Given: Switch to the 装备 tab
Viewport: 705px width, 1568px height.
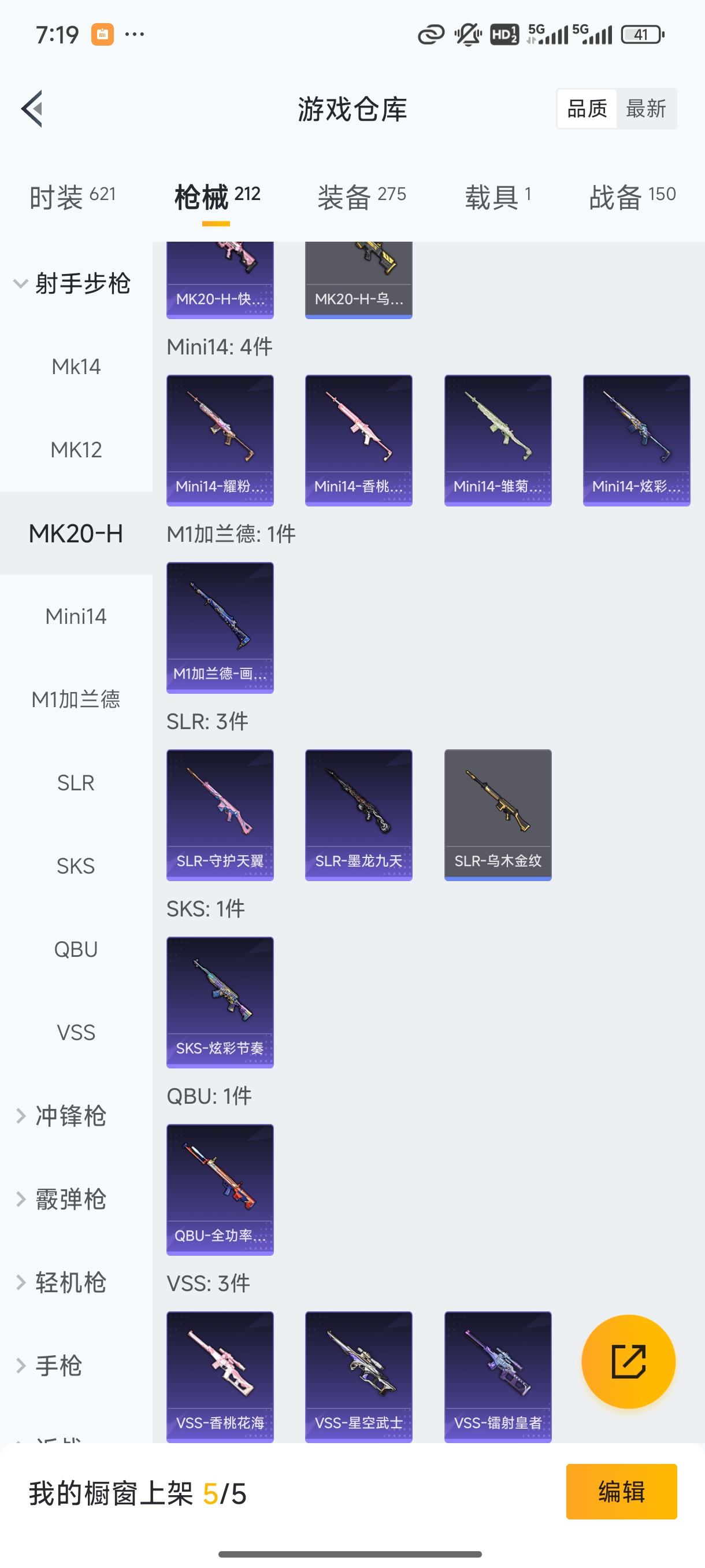Looking at the screenshot, I should tap(361, 197).
